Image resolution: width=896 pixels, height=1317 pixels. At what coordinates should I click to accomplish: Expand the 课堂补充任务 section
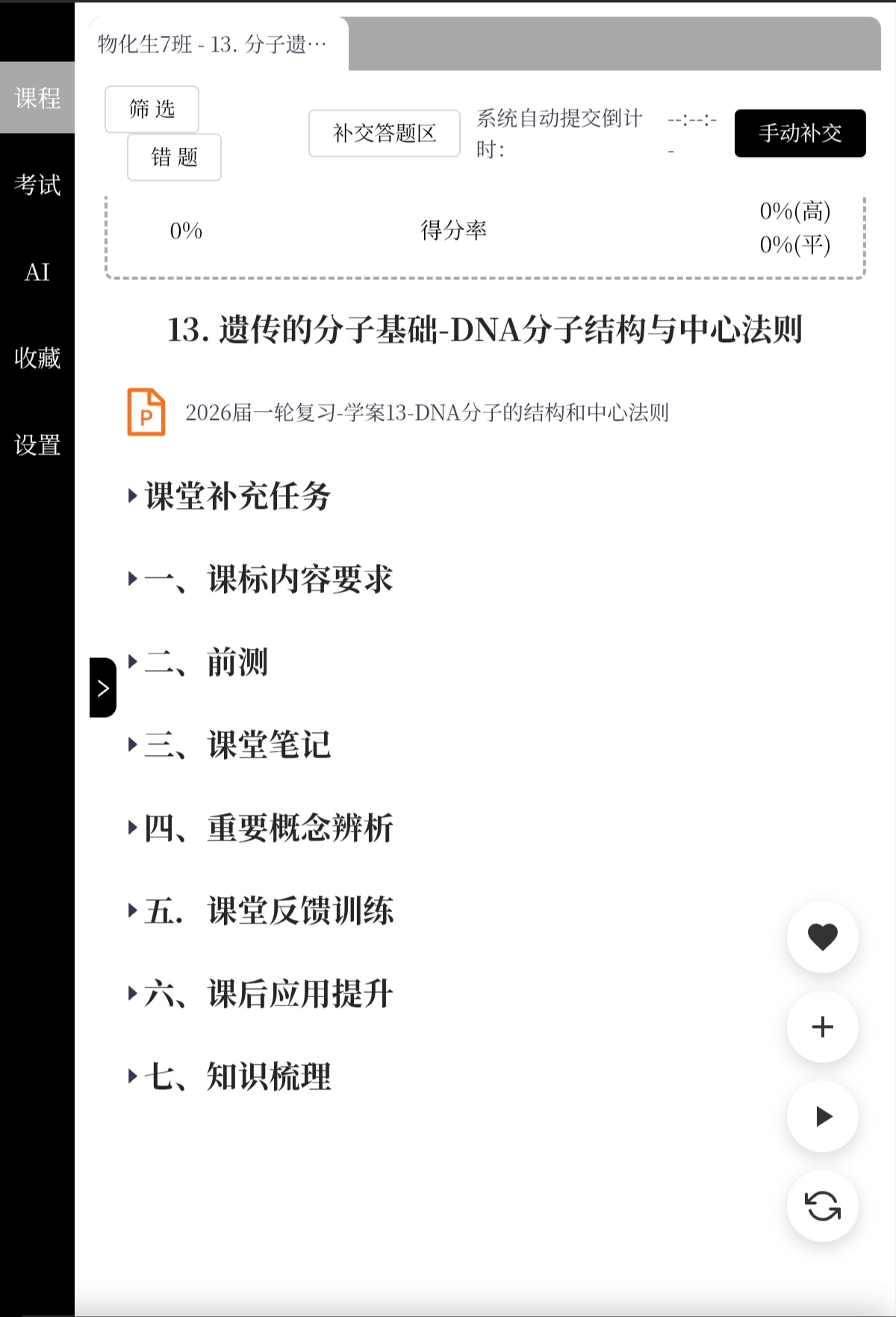tap(237, 496)
